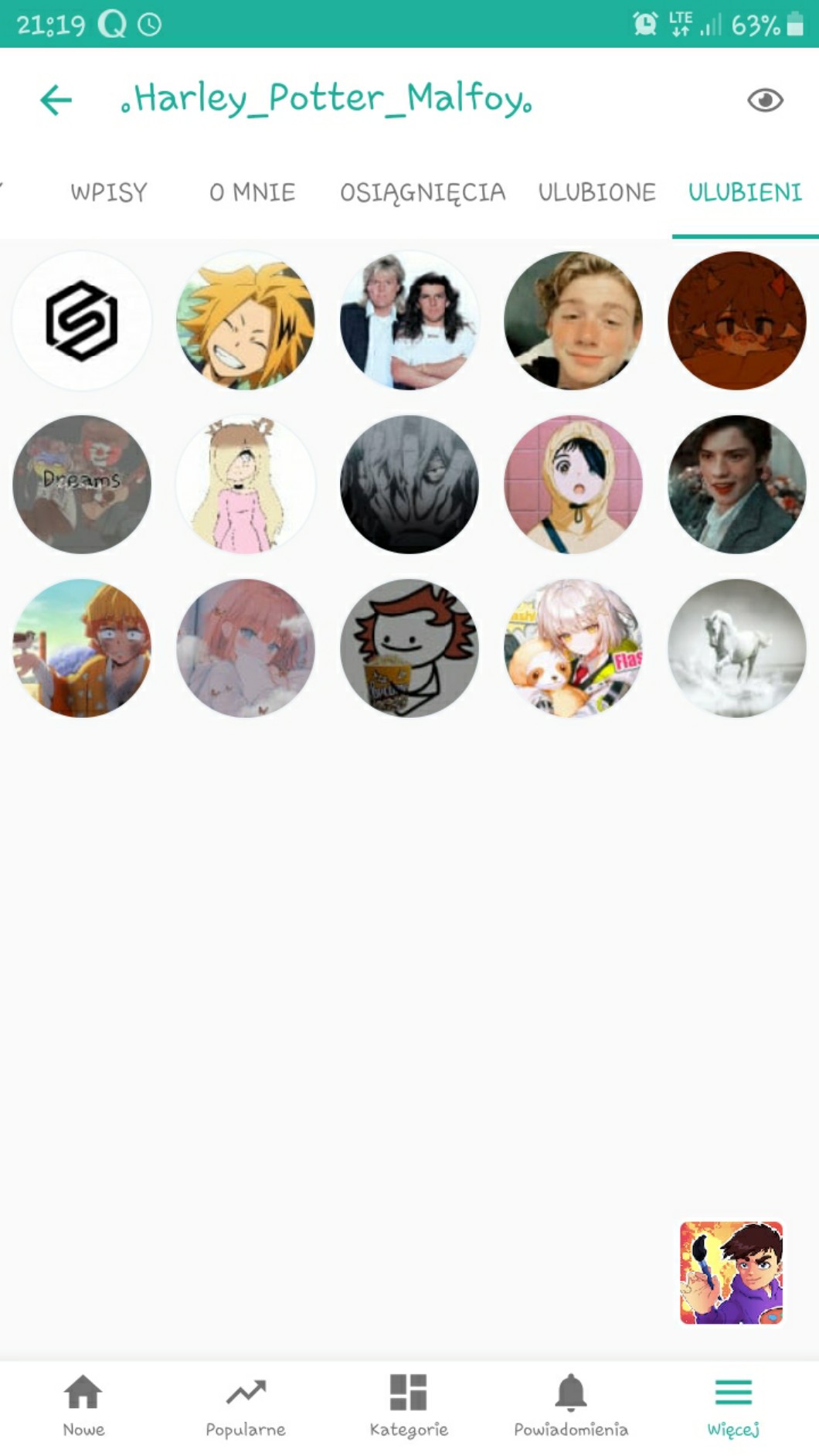The width and height of the screenshot is (819, 1456).
Task: Open the Więcej menu
Action: click(733, 1406)
